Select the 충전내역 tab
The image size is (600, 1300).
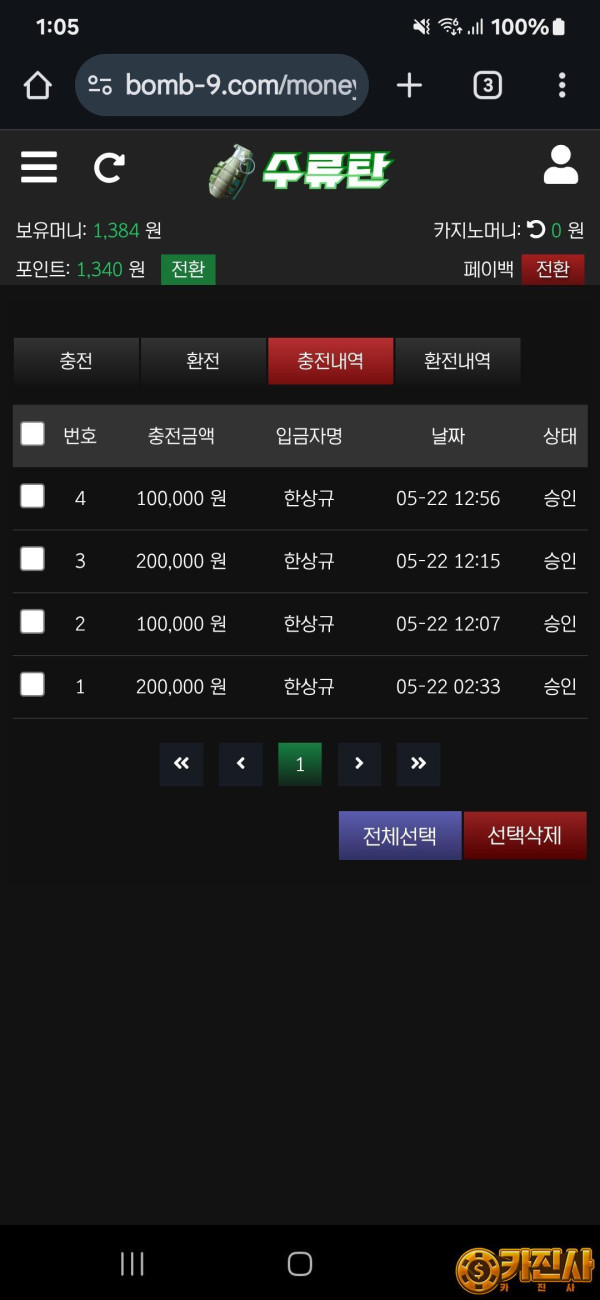330,361
